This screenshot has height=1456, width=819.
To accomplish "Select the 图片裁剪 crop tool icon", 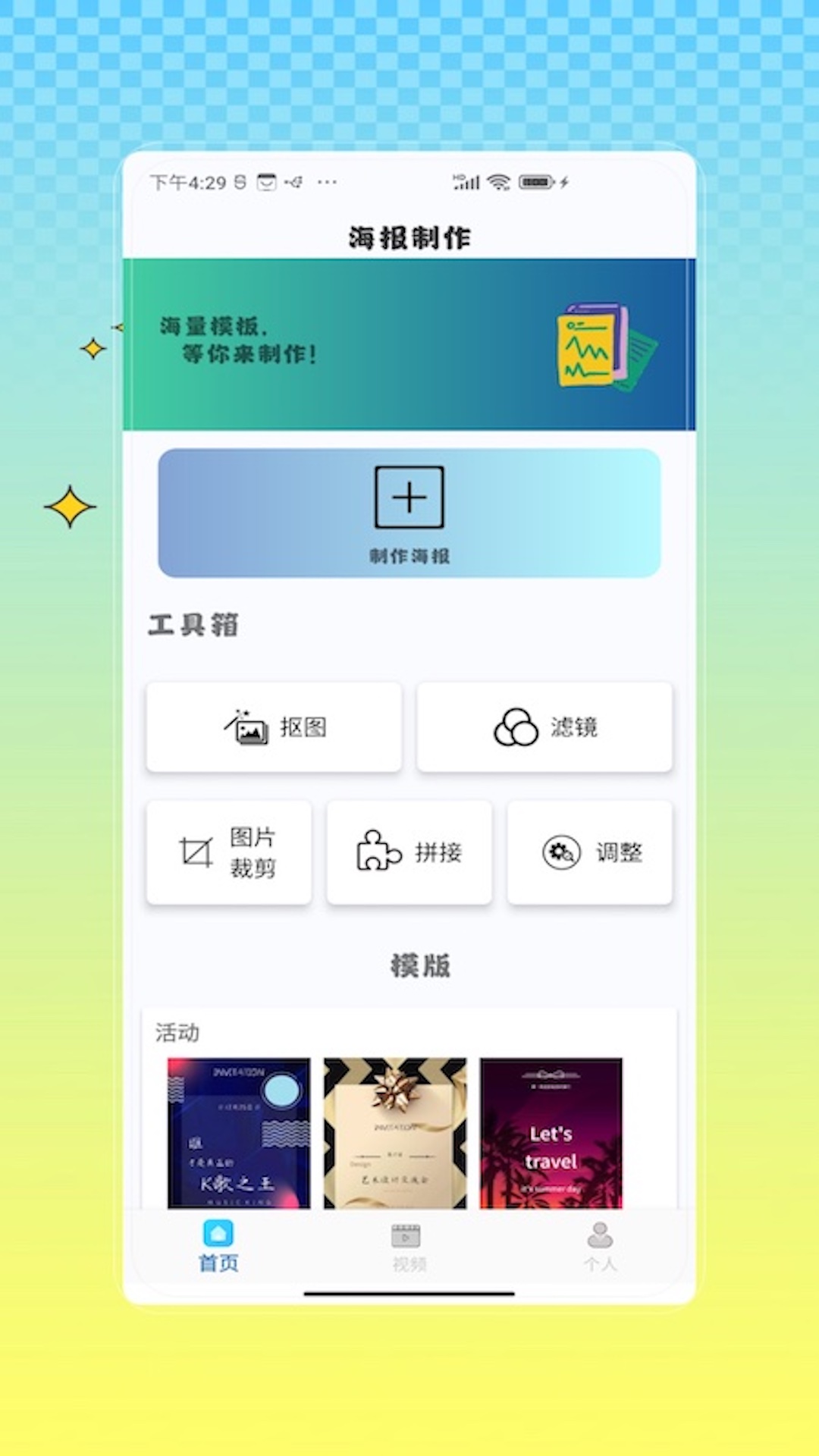I will (x=195, y=851).
